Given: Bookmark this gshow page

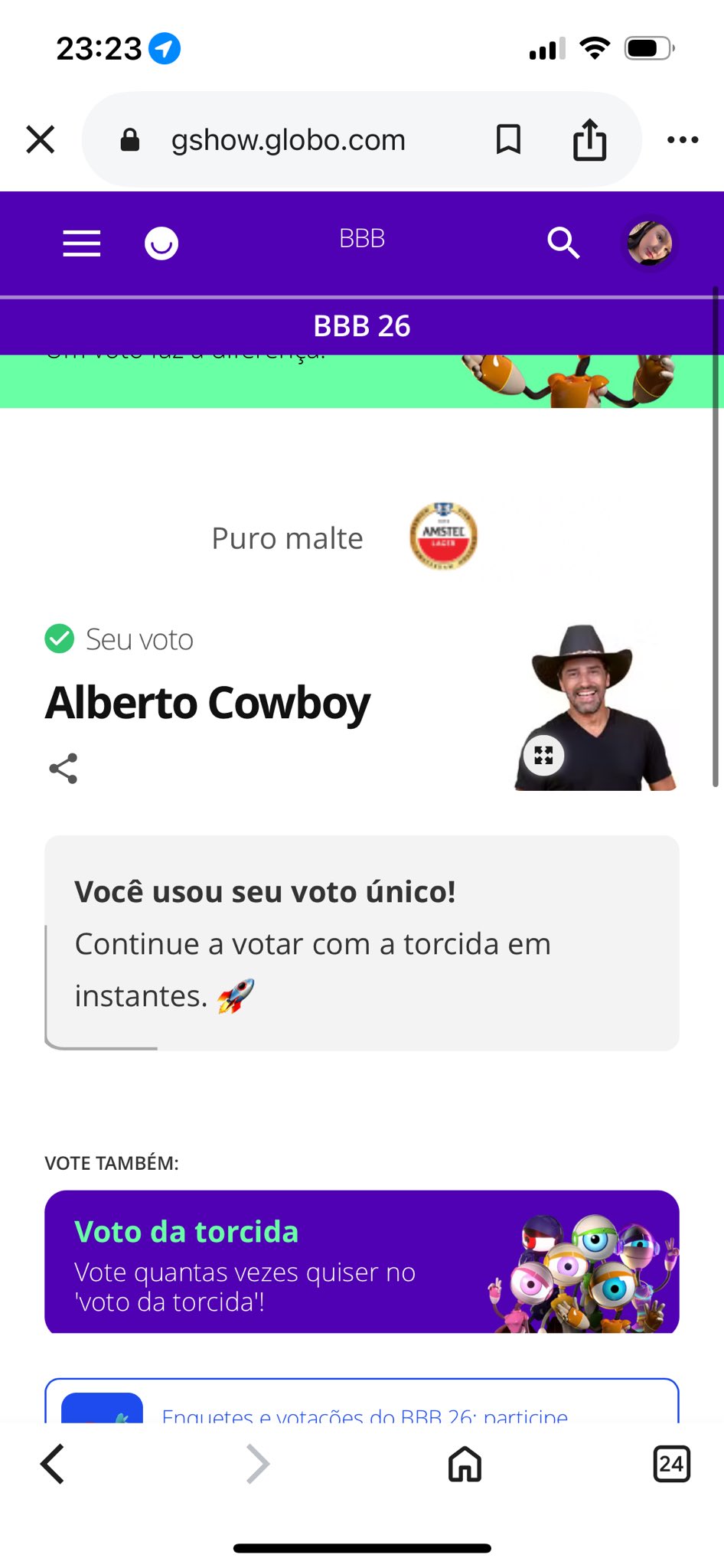Looking at the screenshot, I should click(x=508, y=140).
